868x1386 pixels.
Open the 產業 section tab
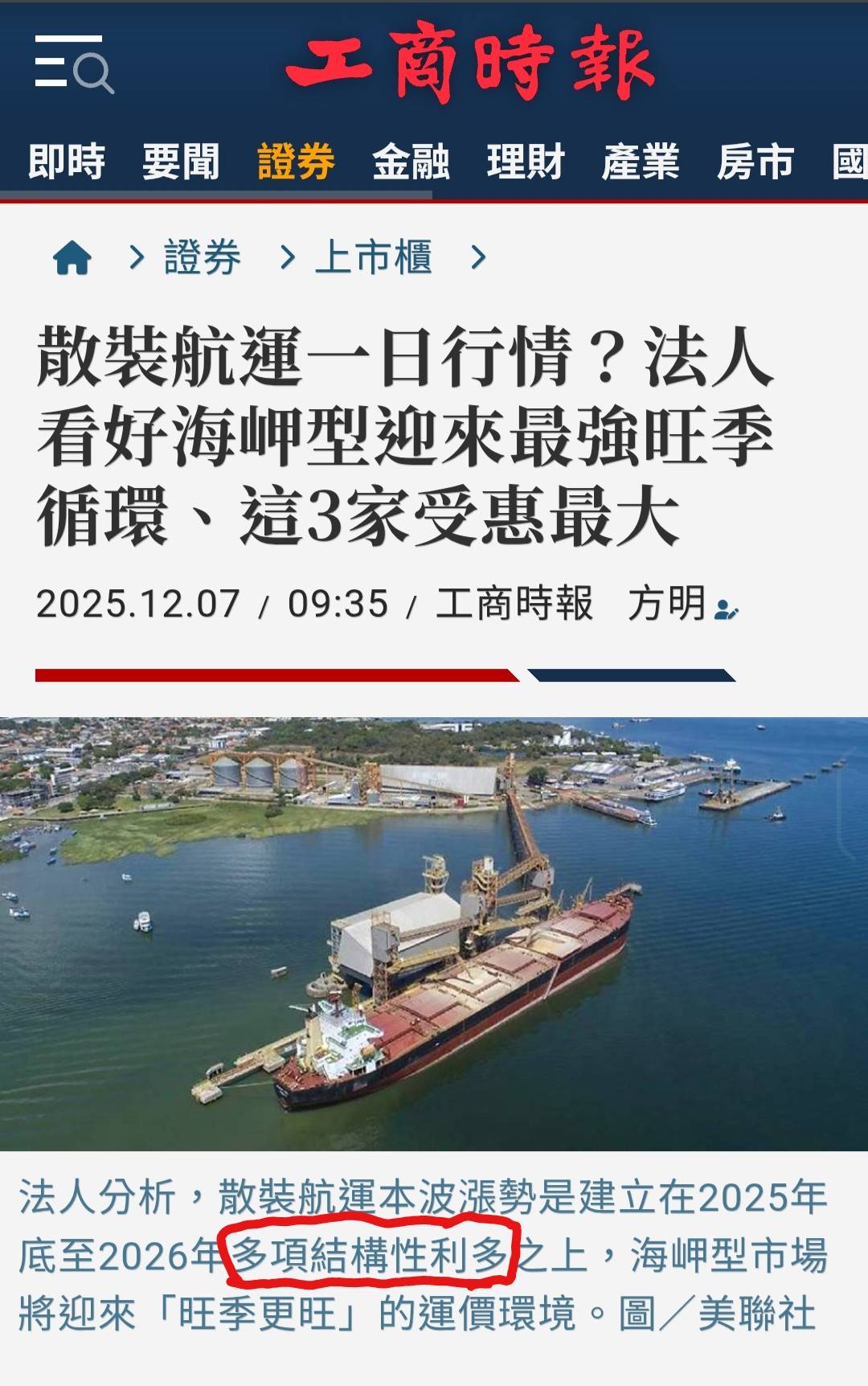click(641, 162)
